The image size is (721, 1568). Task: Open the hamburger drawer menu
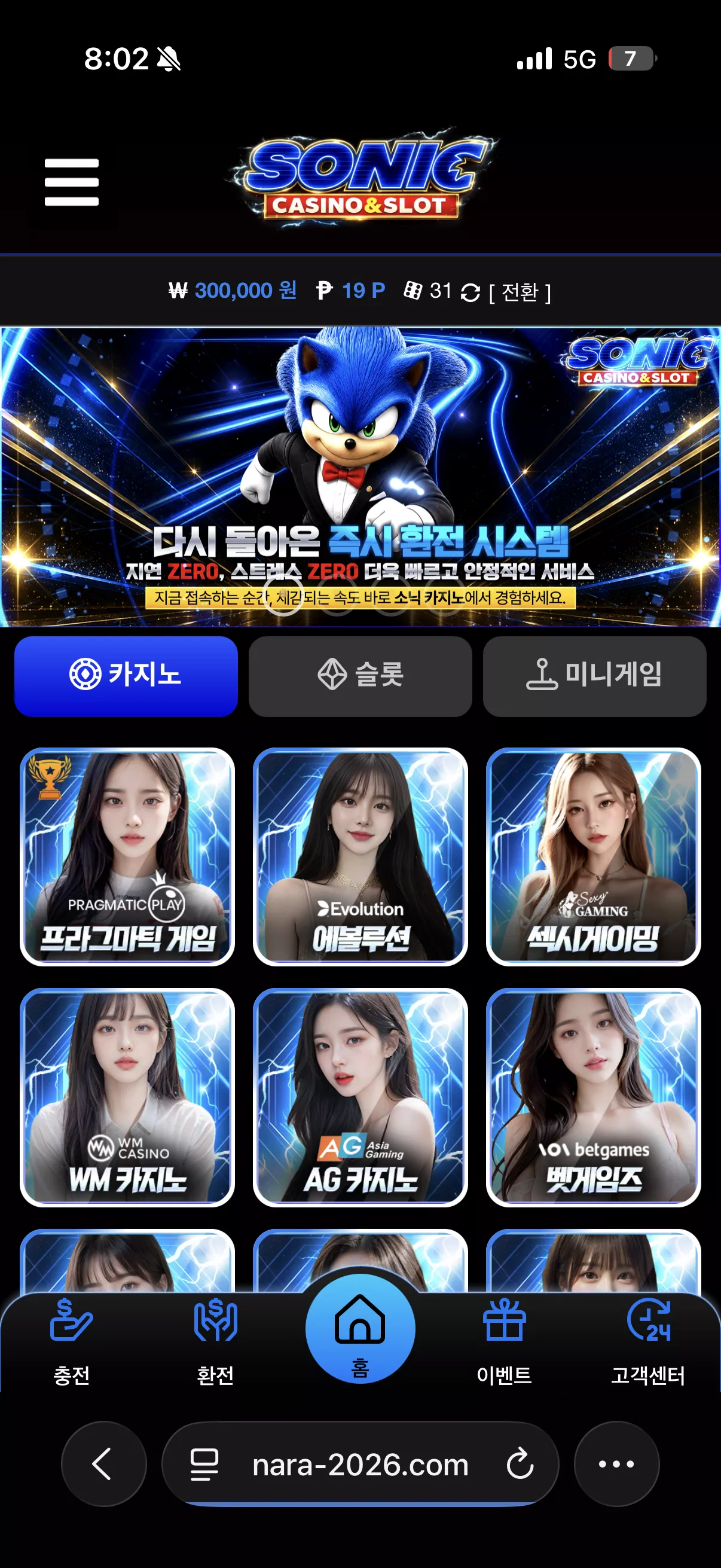[x=72, y=182]
